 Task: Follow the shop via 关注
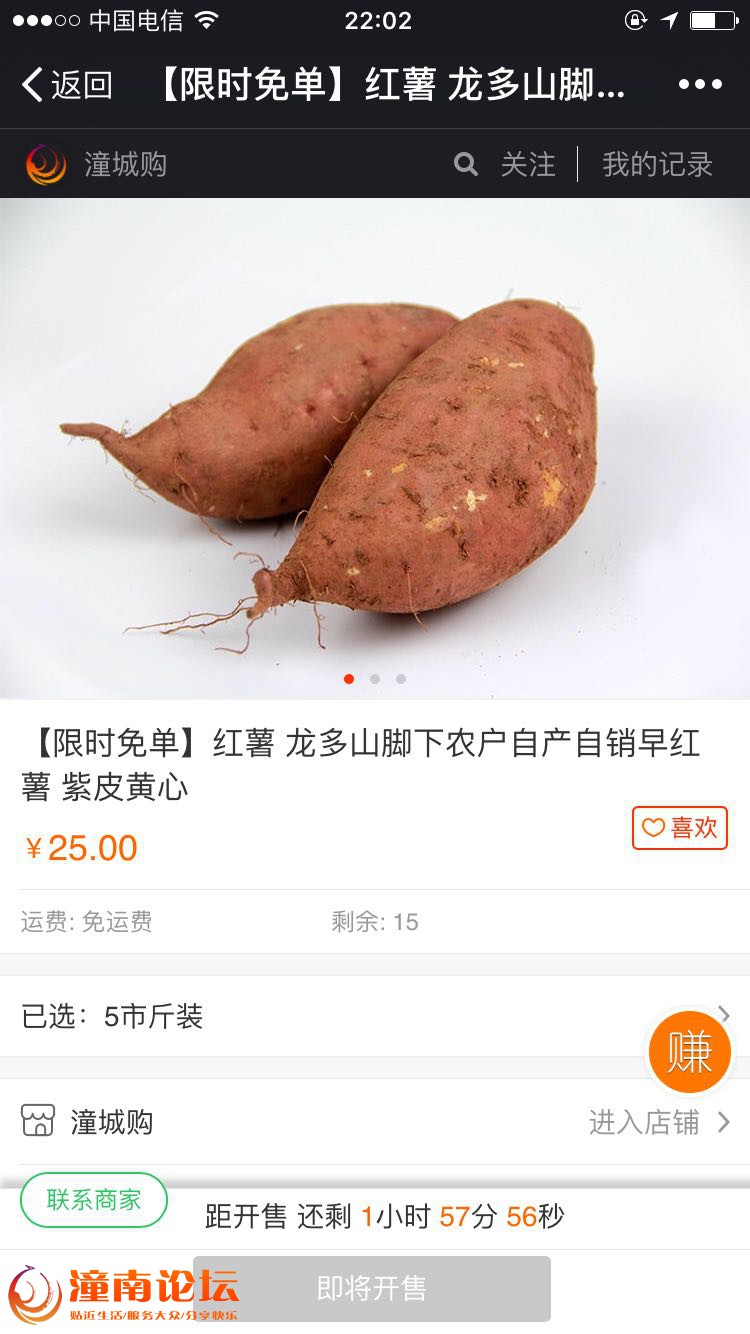[528, 164]
